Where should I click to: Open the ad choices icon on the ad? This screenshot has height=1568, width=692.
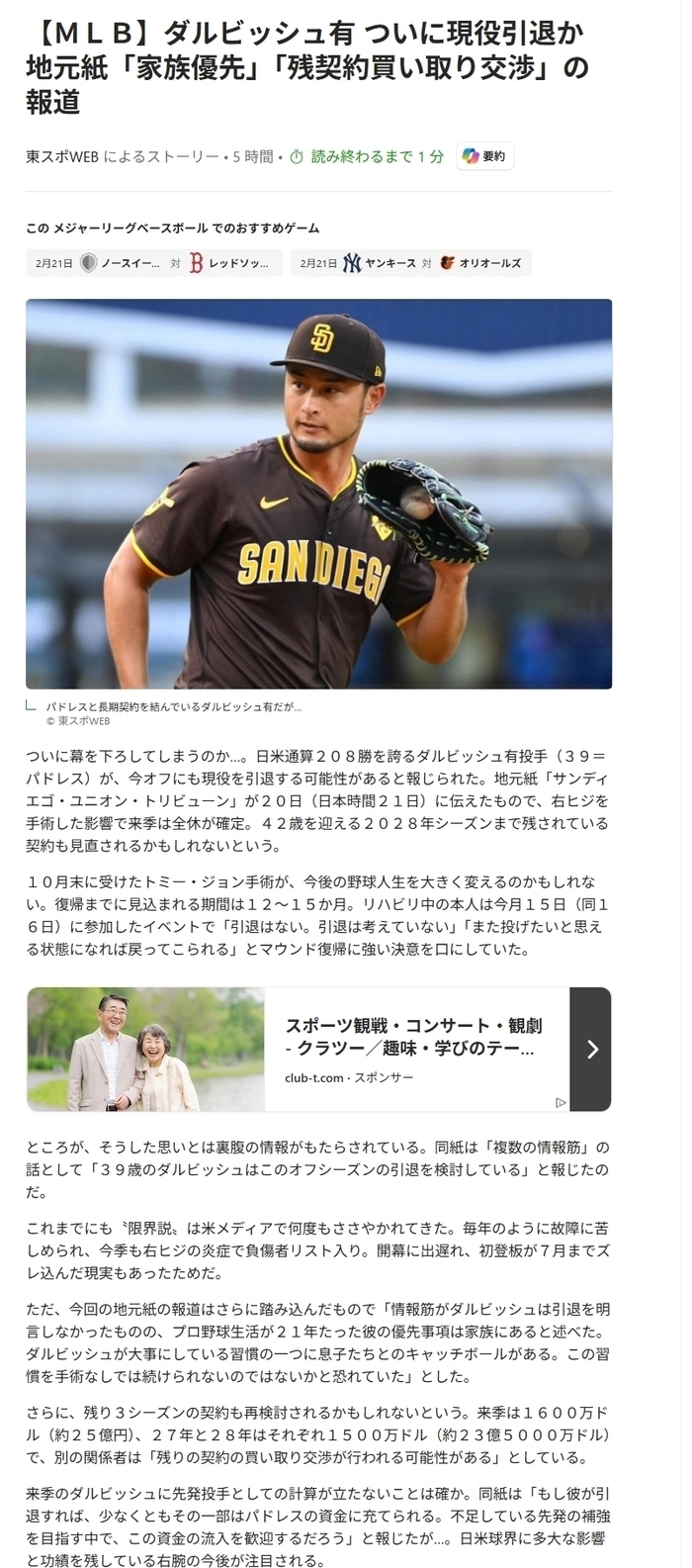point(561,1102)
